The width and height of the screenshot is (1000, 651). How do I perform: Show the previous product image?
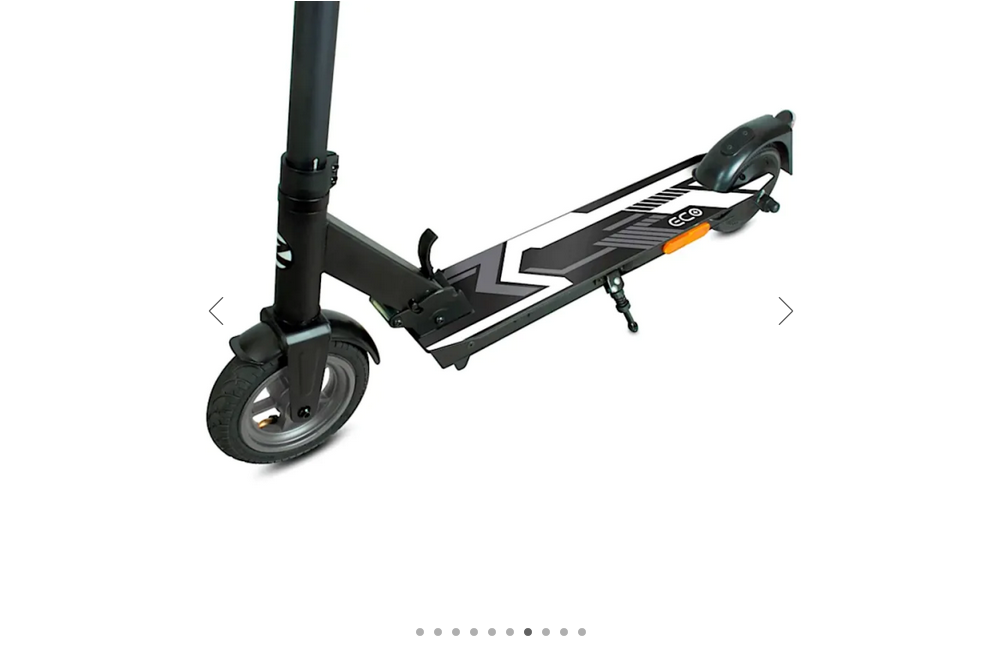coord(216,311)
